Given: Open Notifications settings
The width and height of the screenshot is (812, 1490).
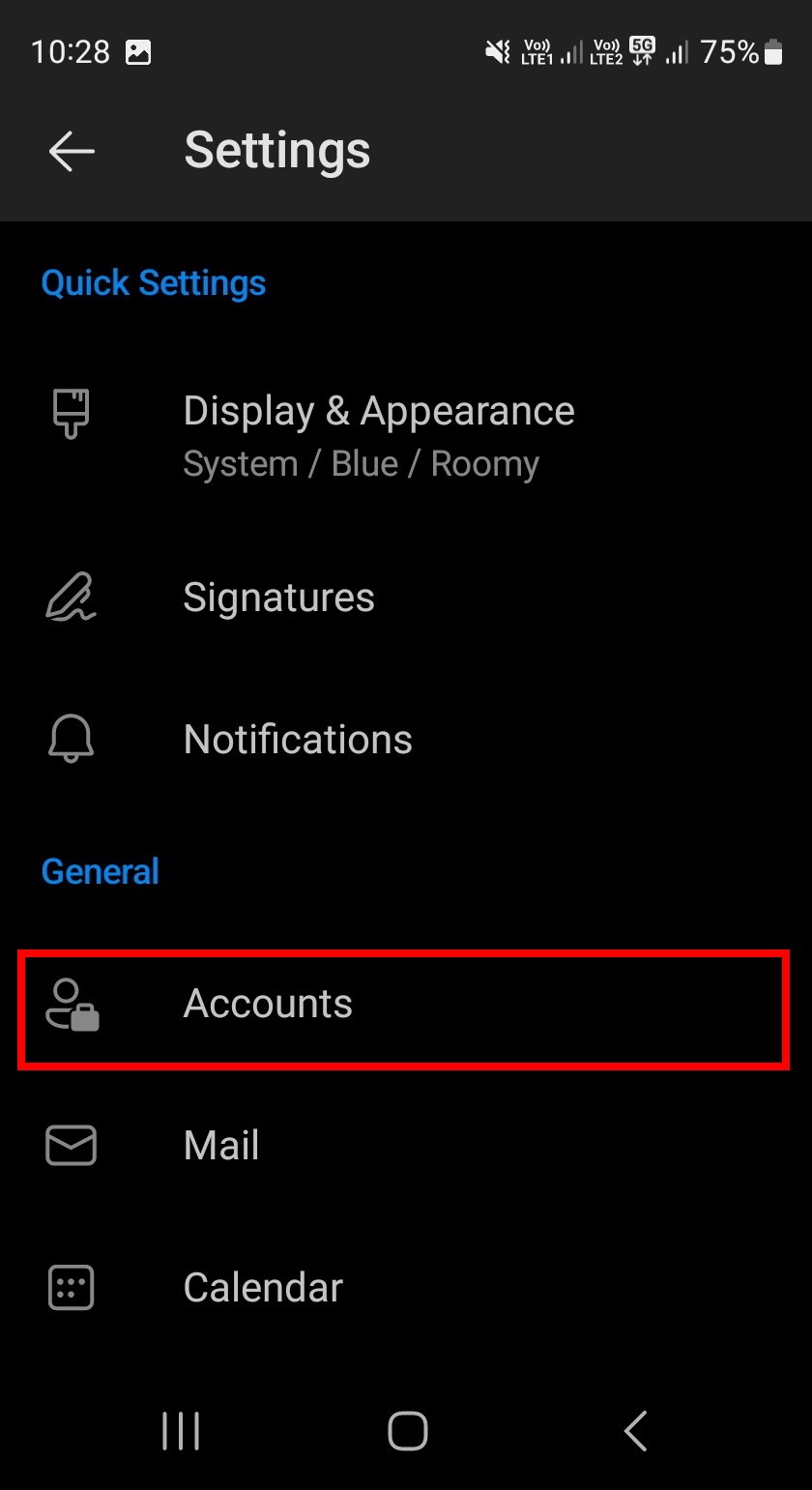Looking at the screenshot, I should coord(298,740).
